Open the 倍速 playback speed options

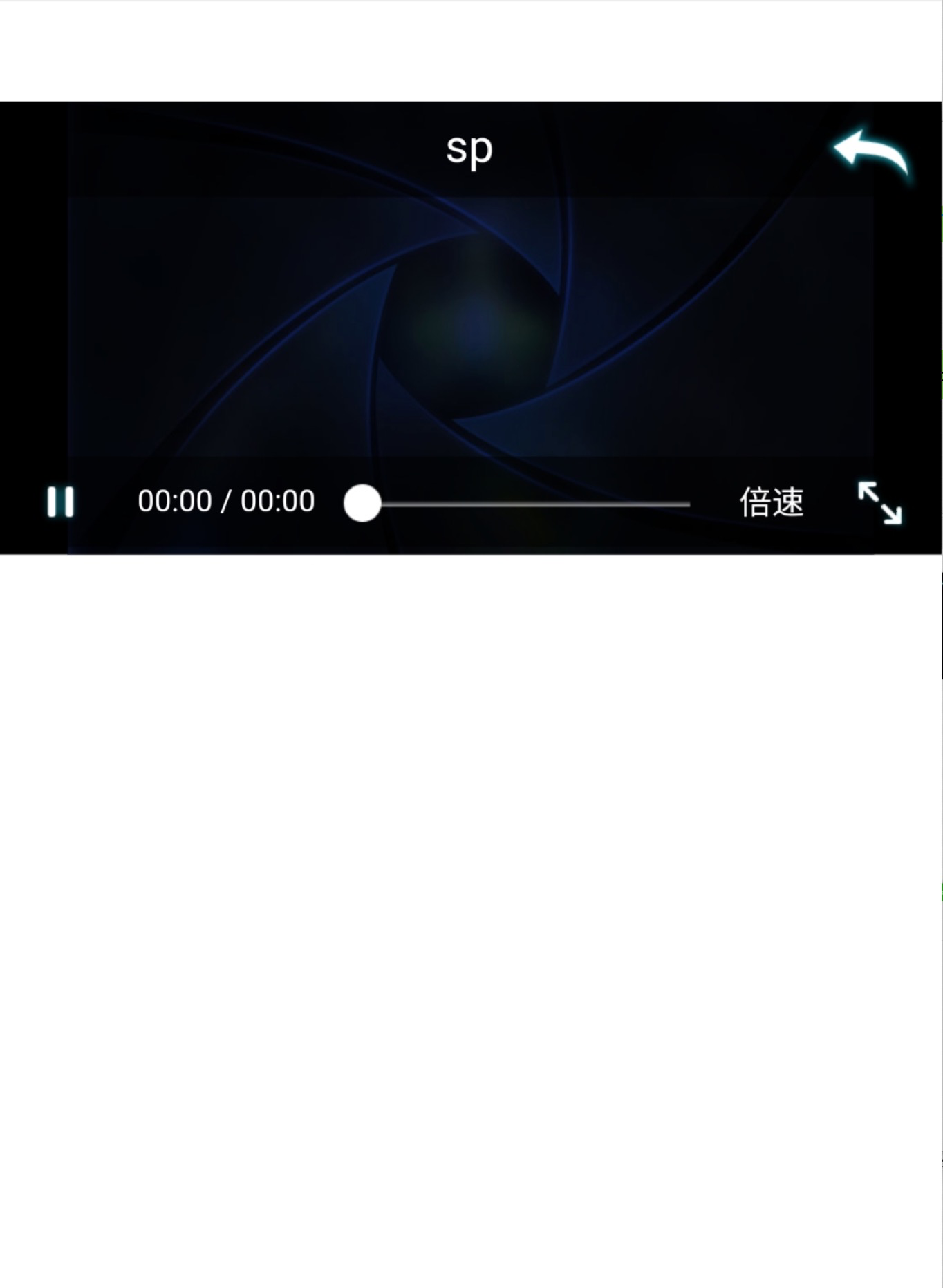point(772,502)
